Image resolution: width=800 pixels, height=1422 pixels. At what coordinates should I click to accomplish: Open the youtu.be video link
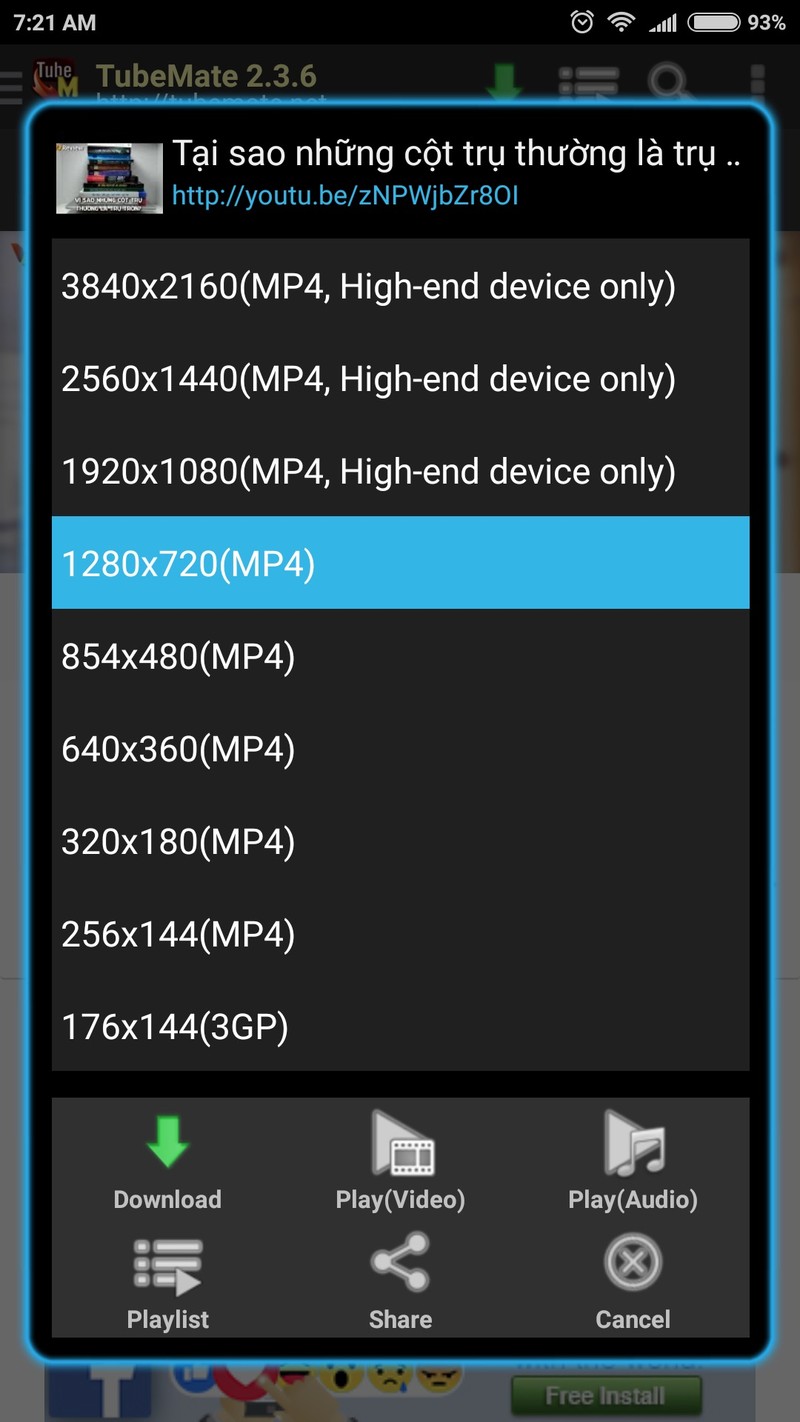coord(345,195)
